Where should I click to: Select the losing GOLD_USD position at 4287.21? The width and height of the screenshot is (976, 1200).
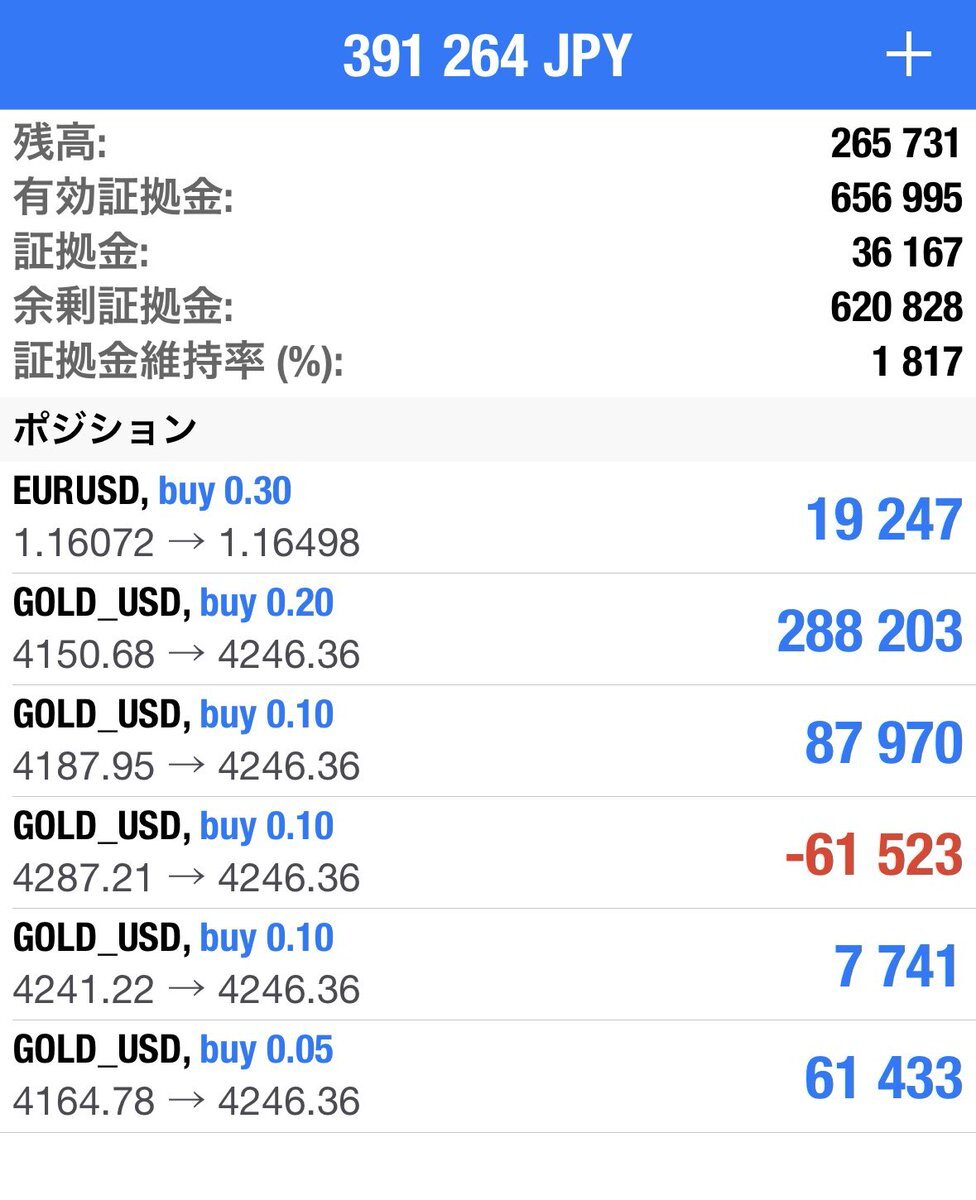(x=488, y=853)
